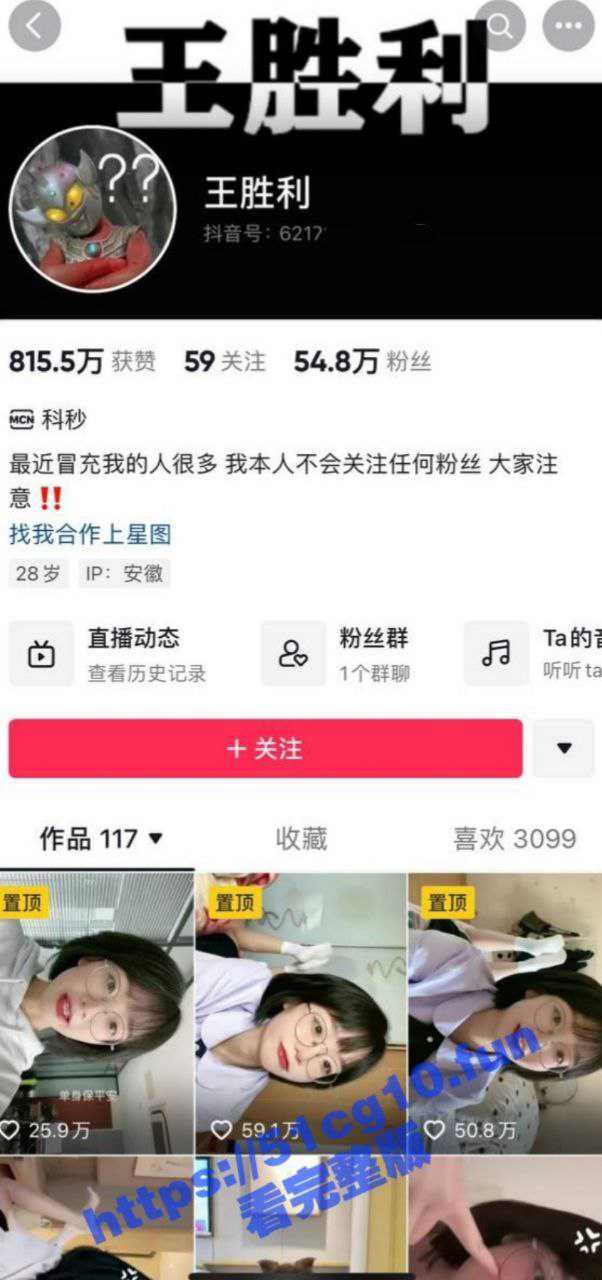Open the 59 关注 following list
This screenshot has width=602, height=1280.
[225, 362]
